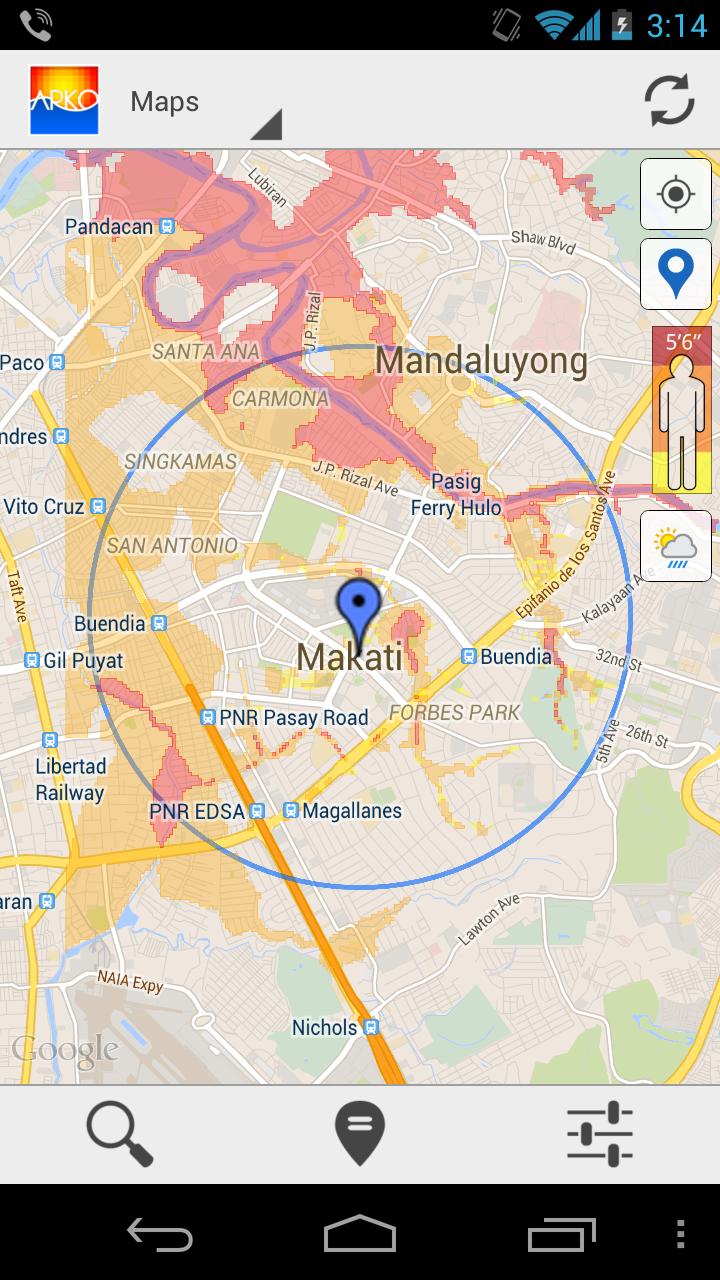Screen dimensions: 720x1280
Task: Open the 5'6" flood height indicator
Action: [682, 410]
